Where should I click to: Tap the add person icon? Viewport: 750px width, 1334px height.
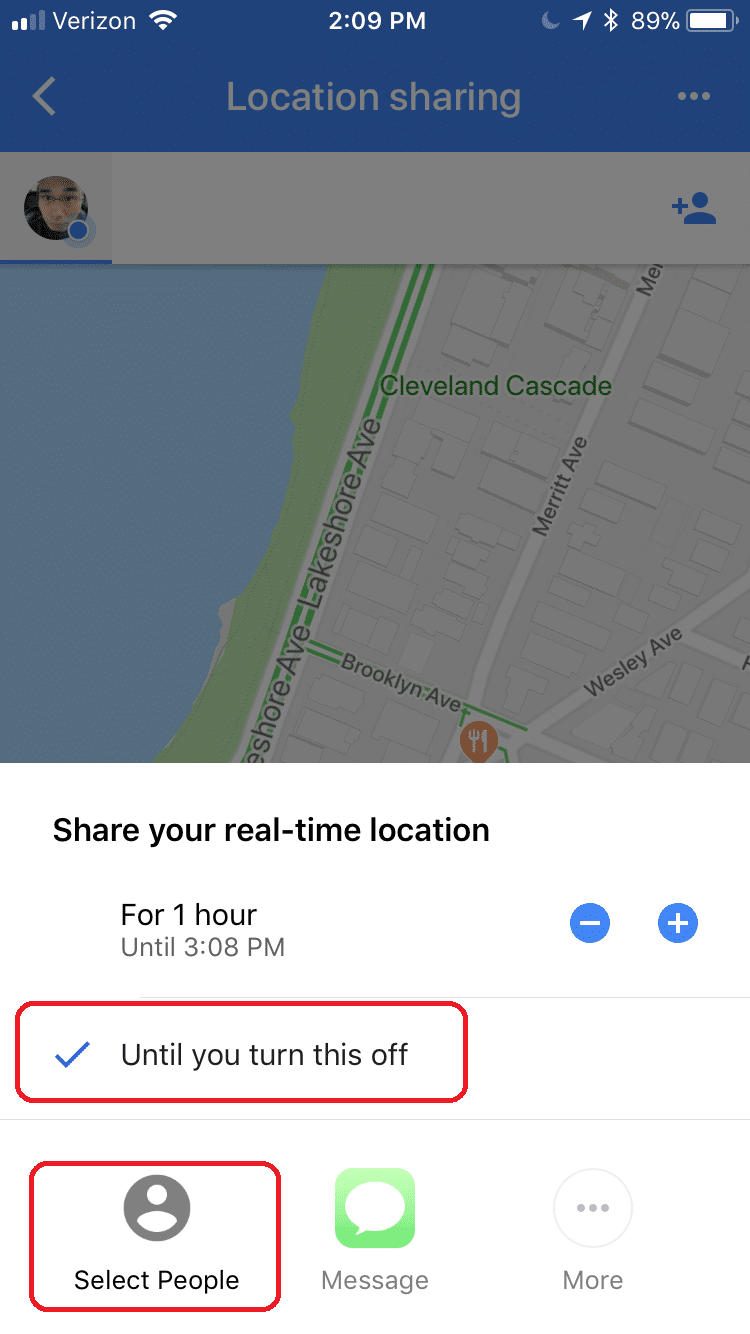tap(694, 208)
